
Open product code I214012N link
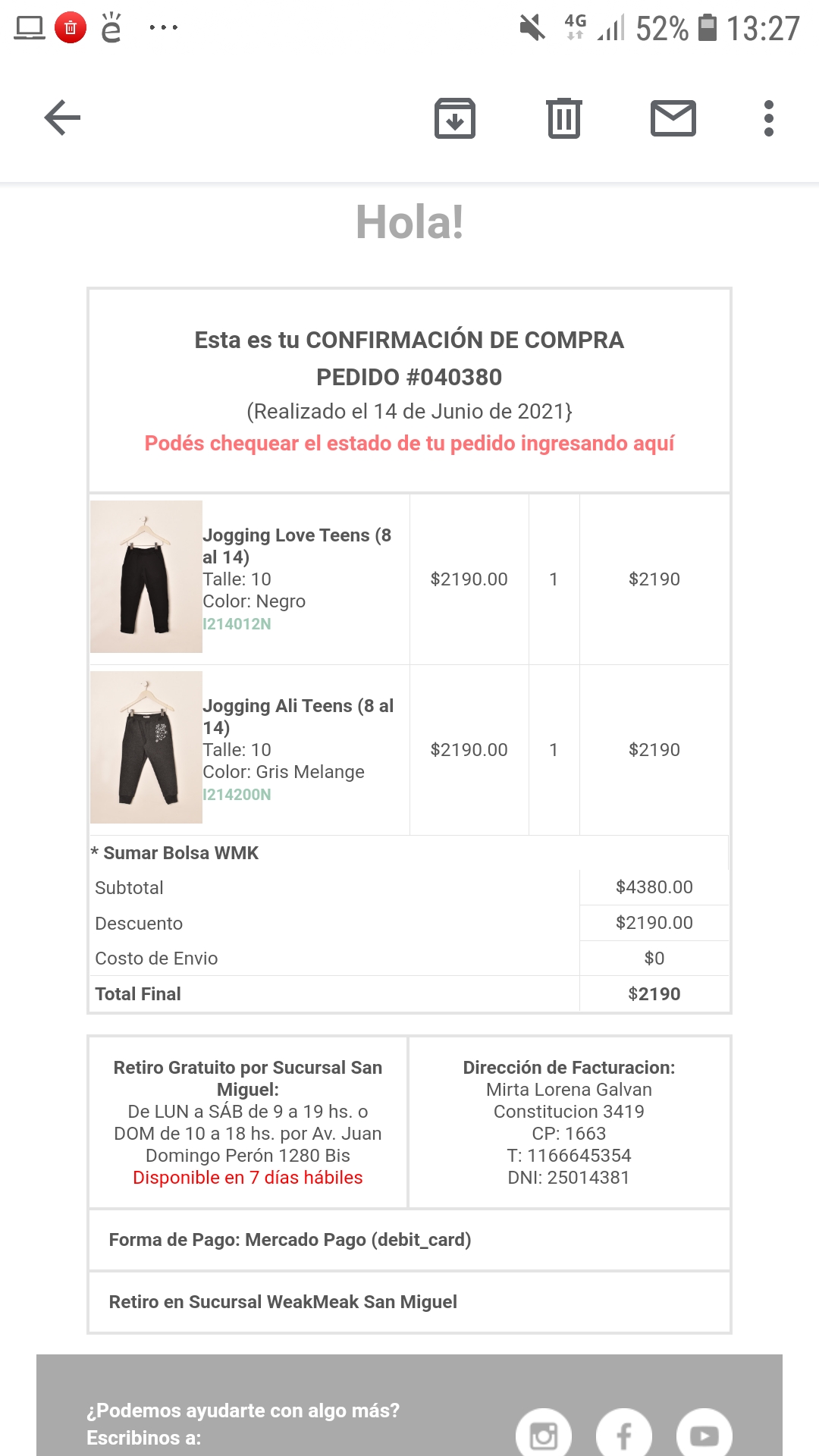[237, 624]
